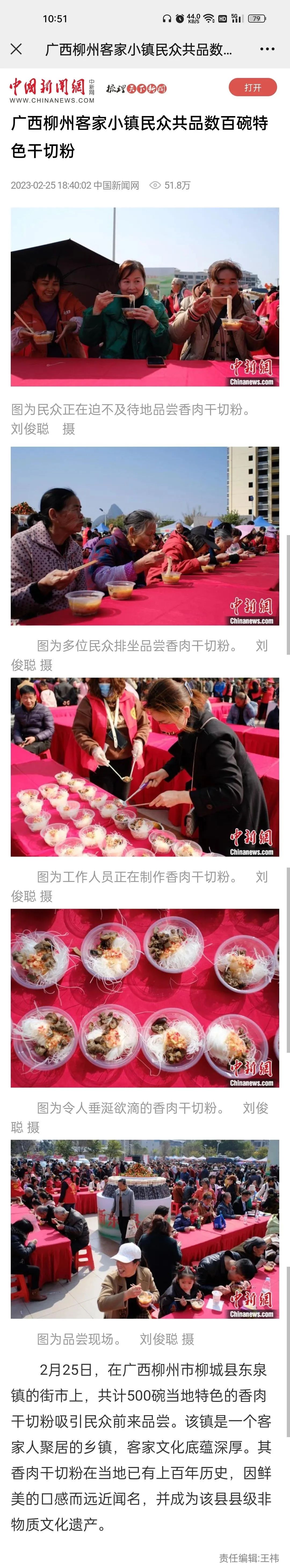The image size is (290, 1568).
Task: Open the three-dot overflow menu
Action: [267, 49]
